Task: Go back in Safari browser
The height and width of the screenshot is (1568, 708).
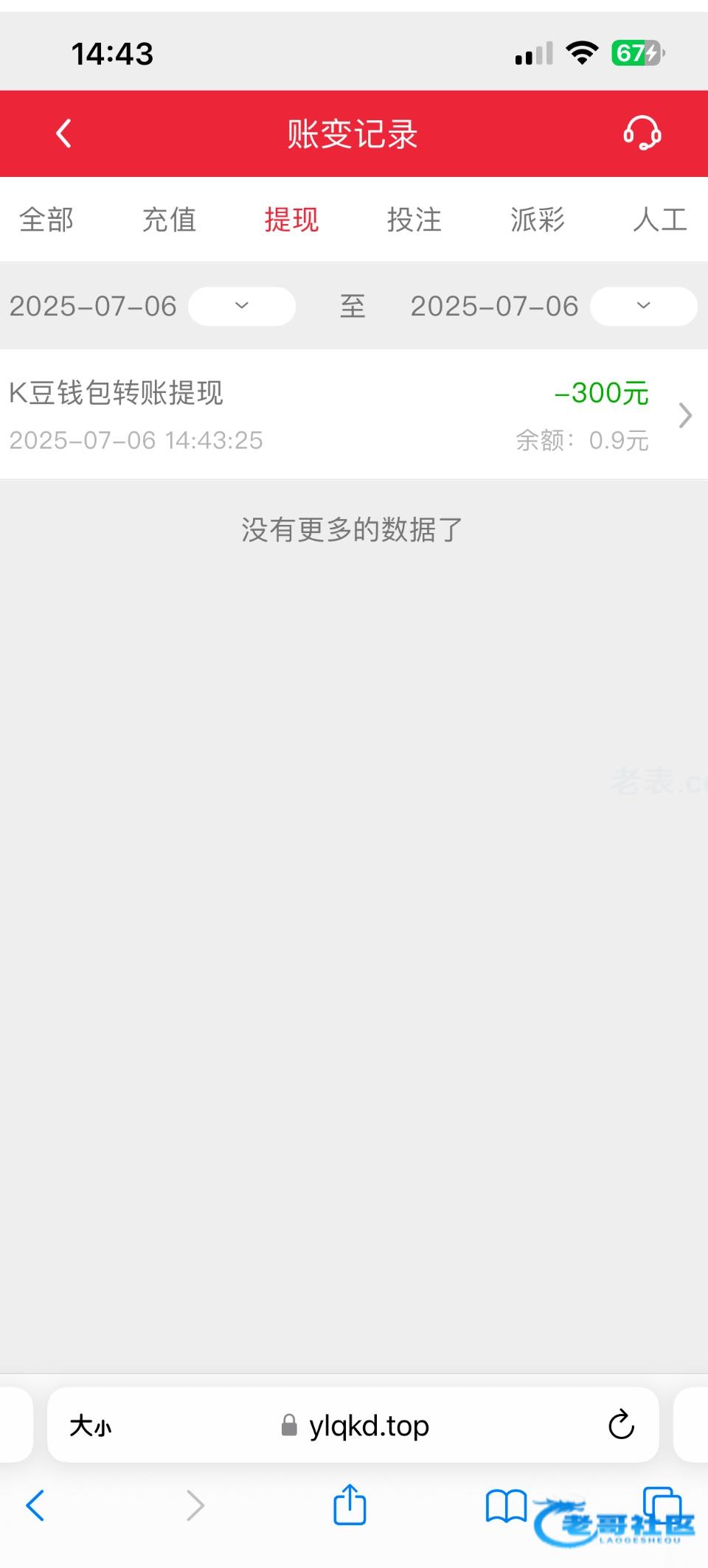Action: coord(35,1505)
